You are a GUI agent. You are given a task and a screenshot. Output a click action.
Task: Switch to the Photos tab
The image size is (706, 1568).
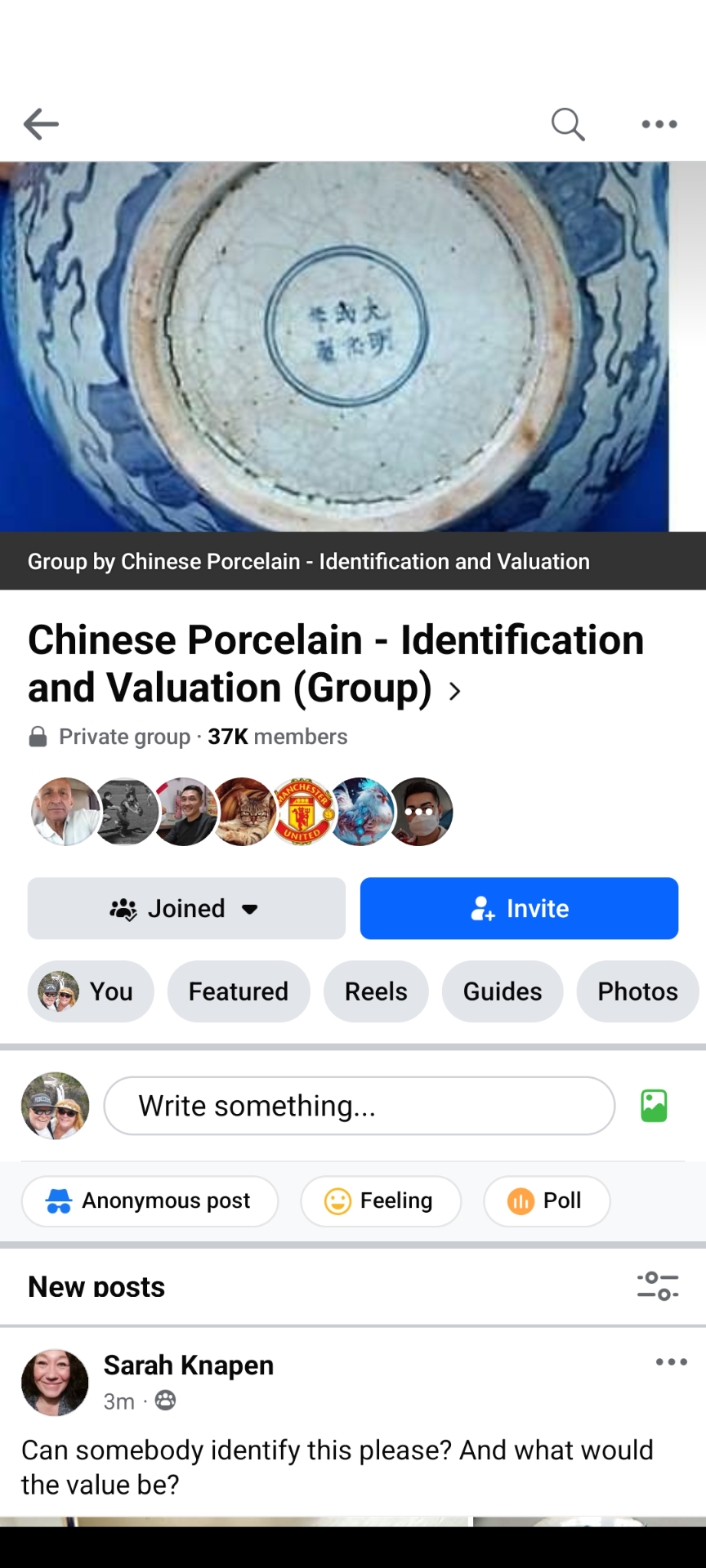[x=637, y=991]
